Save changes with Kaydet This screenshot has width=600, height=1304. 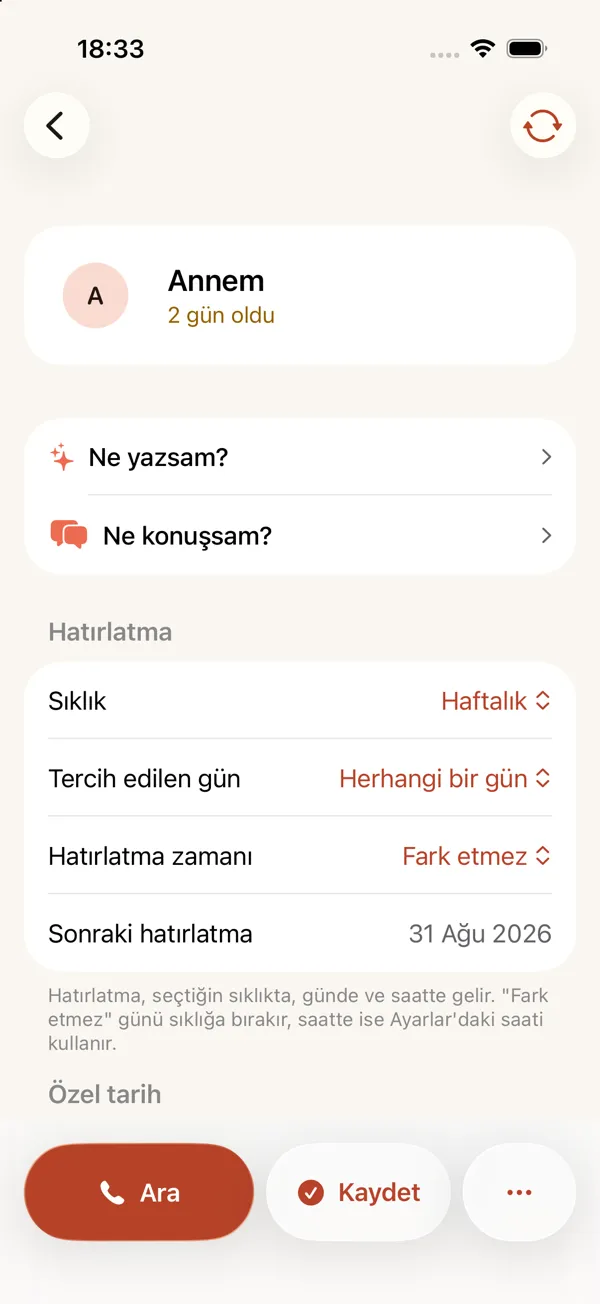(358, 1192)
